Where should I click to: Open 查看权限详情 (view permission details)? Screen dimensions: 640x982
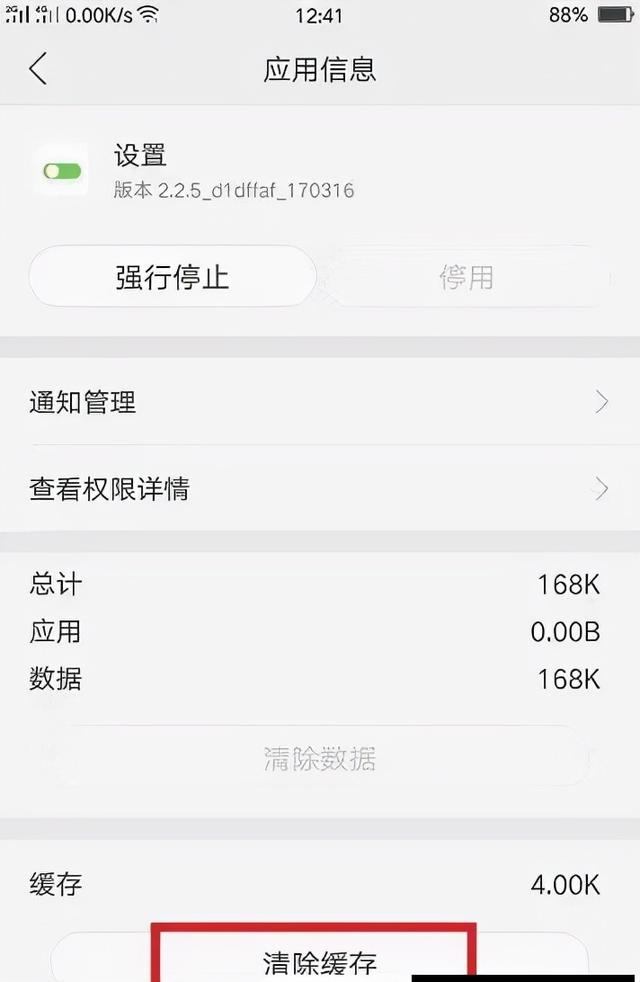pos(320,489)
